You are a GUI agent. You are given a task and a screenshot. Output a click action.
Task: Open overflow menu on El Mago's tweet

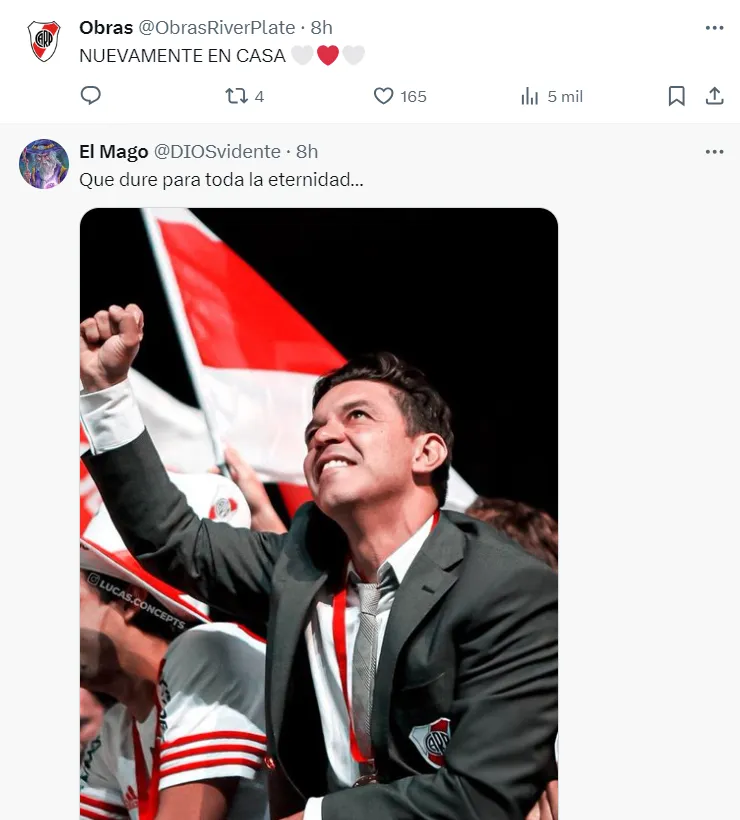click(x=714, y=152)
